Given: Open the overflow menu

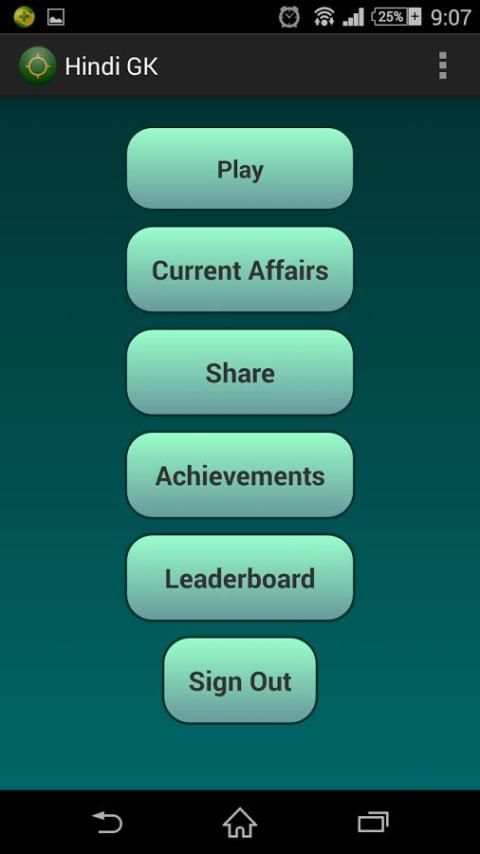Looking at the screenshot, I should [x=442, y=66].
